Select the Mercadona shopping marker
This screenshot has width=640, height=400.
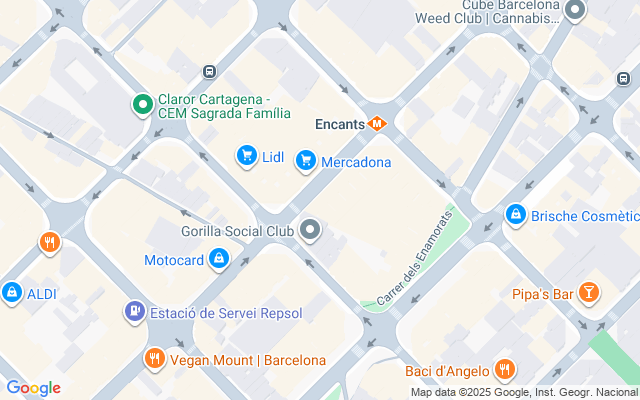306,161
